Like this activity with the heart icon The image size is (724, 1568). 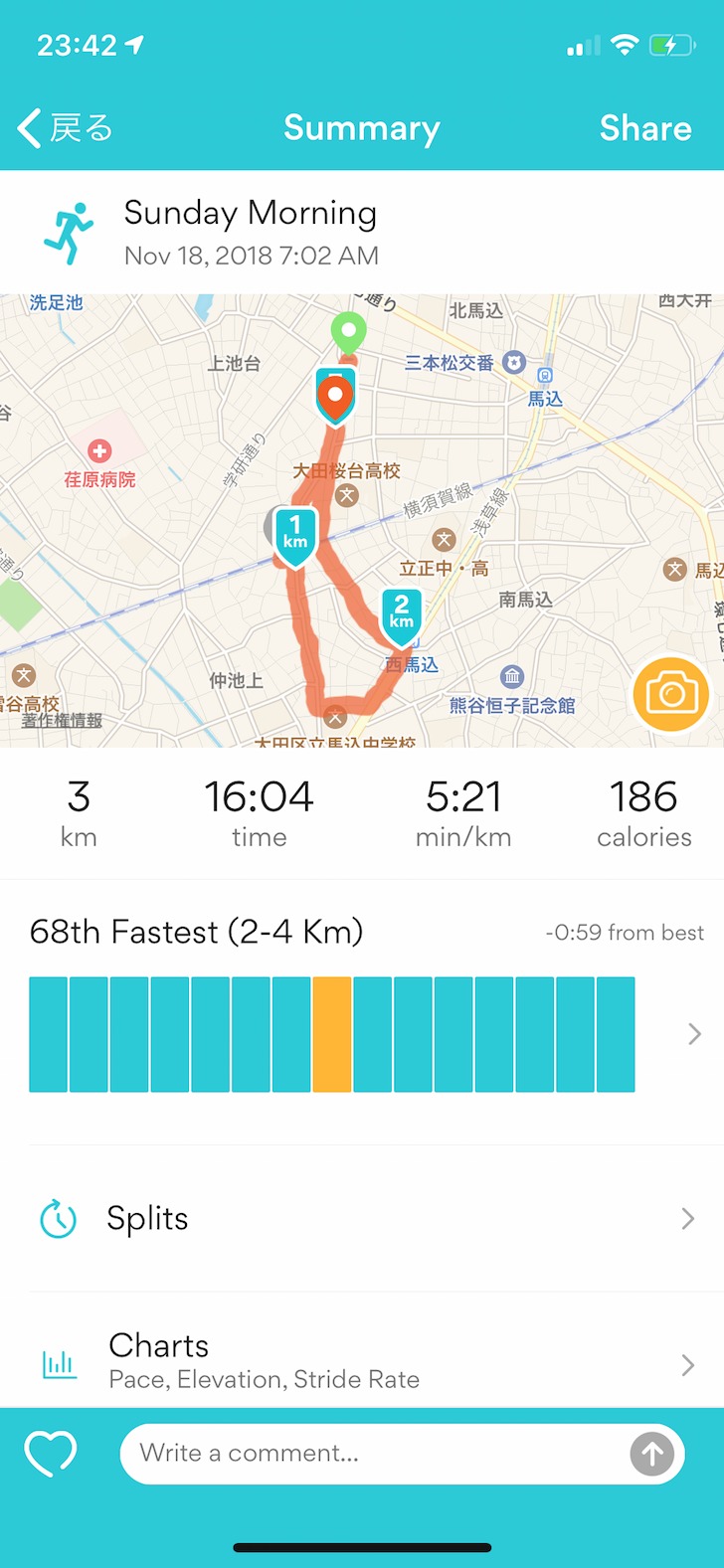tap(51, 1454)
